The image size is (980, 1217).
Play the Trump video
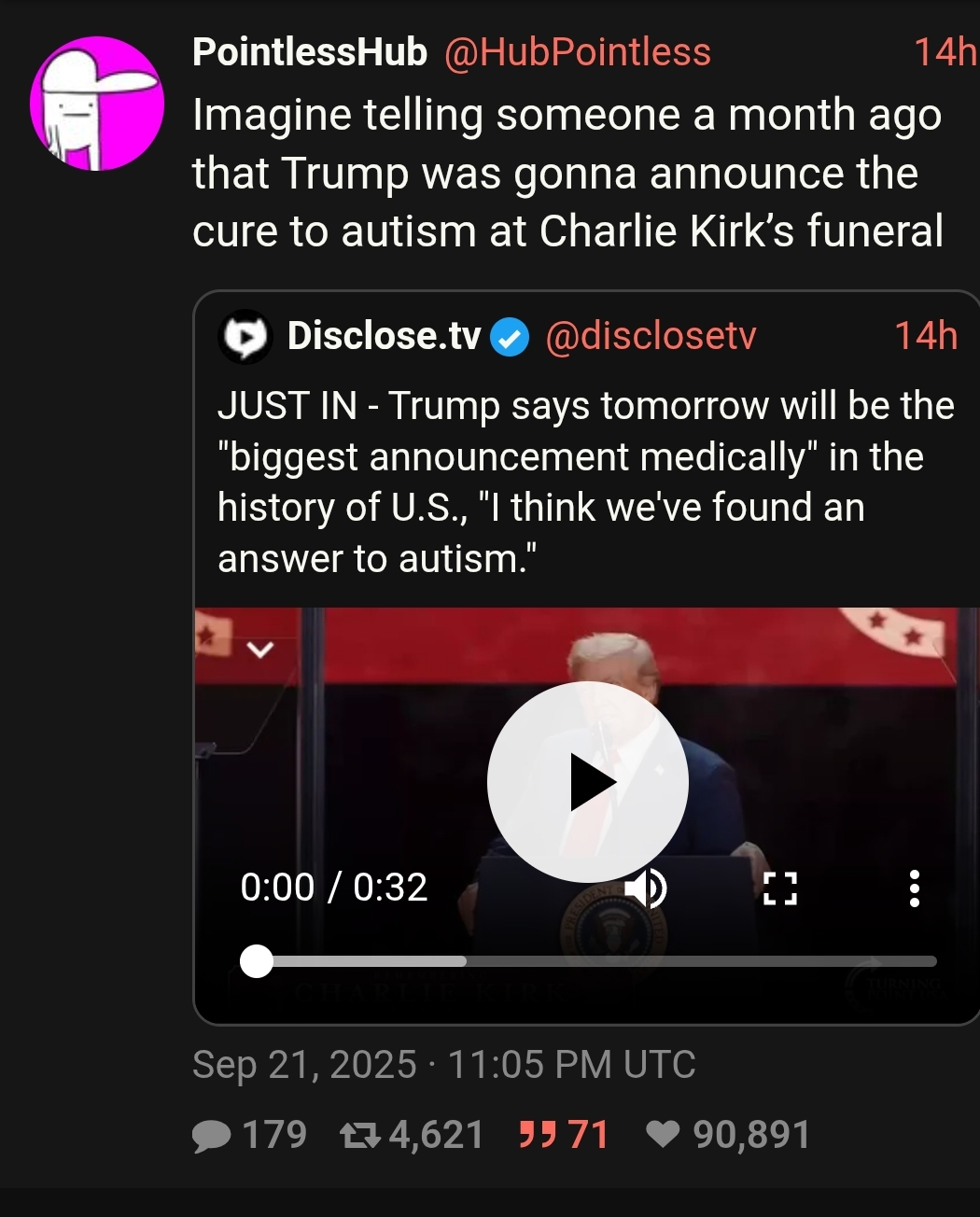tap(588, 782)
